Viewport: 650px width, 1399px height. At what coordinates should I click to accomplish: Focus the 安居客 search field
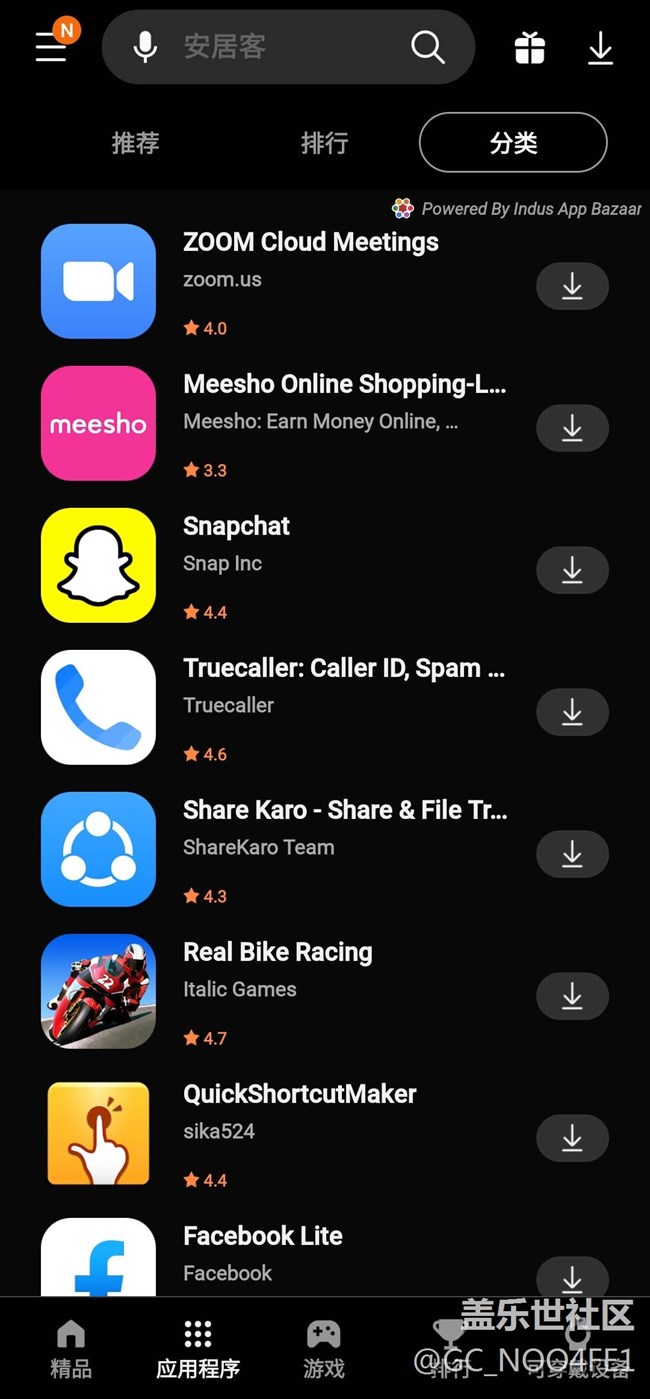click(280, 46)
